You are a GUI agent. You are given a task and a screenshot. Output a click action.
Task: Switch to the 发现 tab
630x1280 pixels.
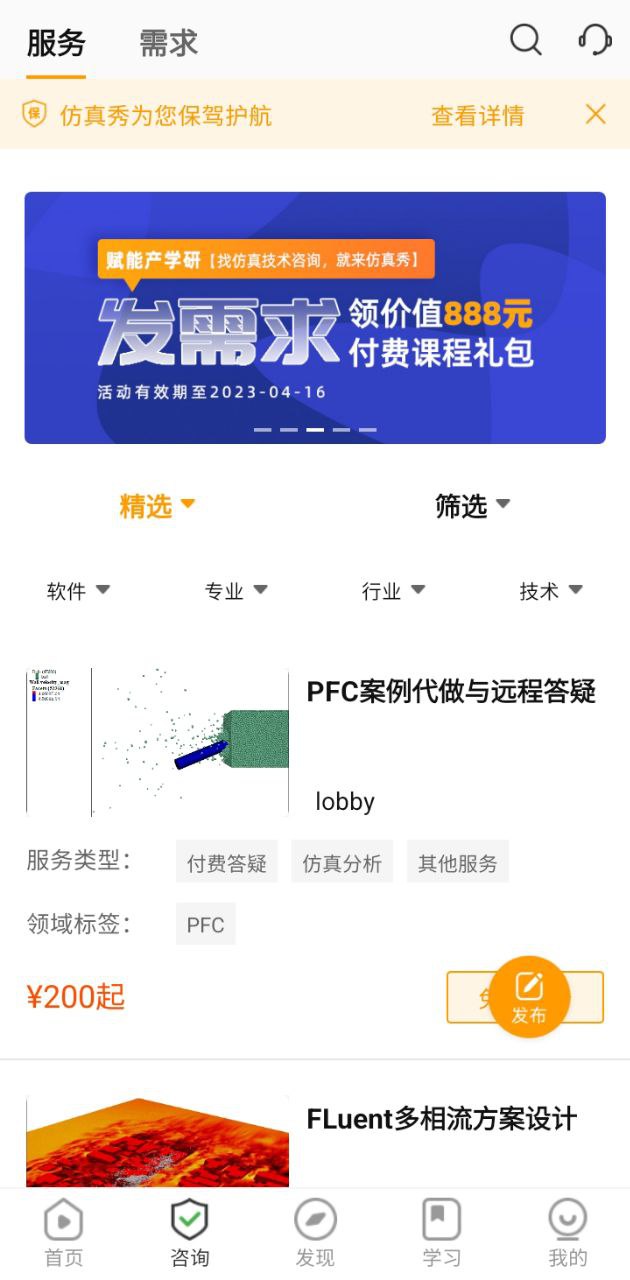[315, 1234]
